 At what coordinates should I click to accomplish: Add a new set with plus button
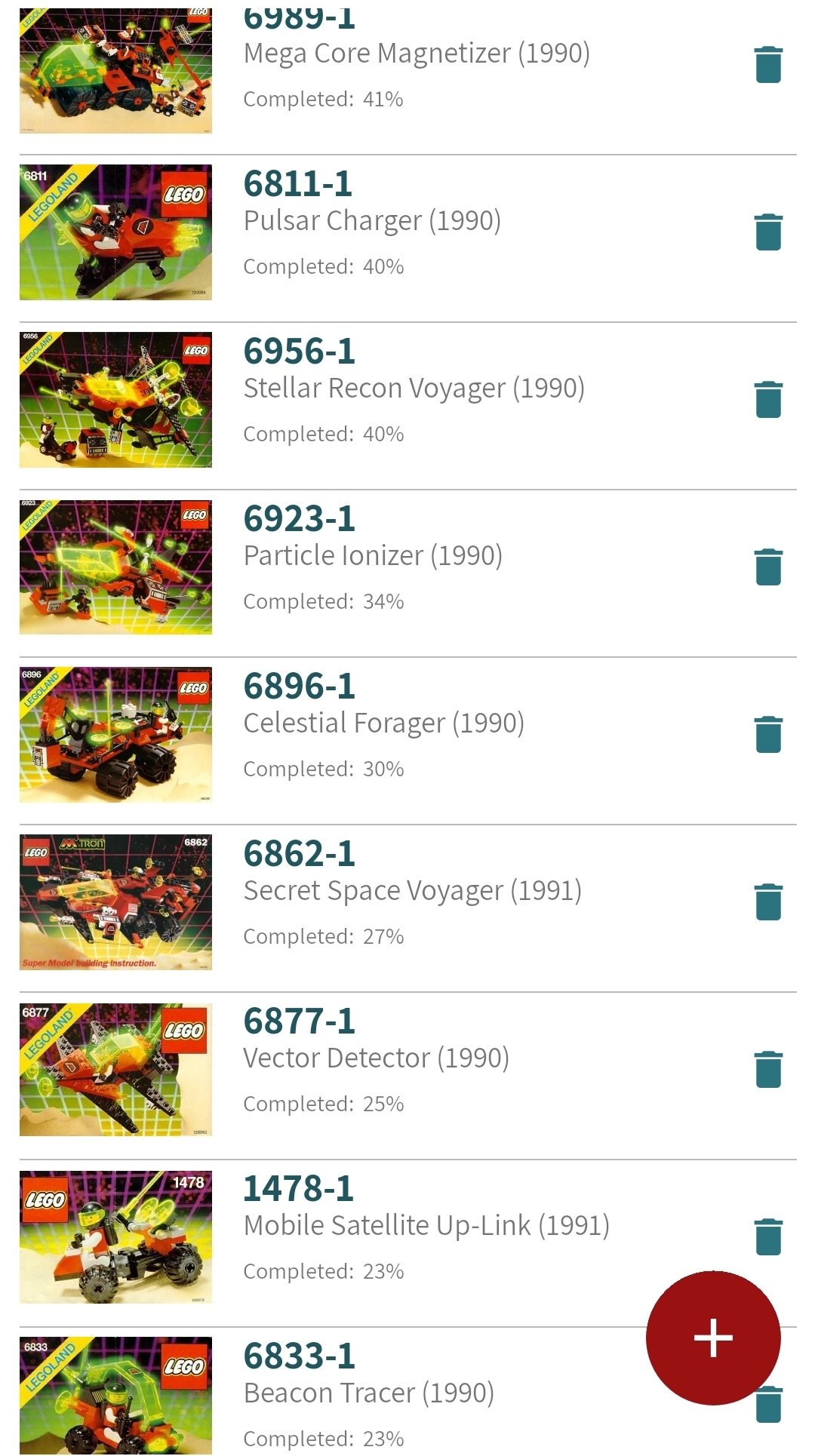pos(713,1338)
